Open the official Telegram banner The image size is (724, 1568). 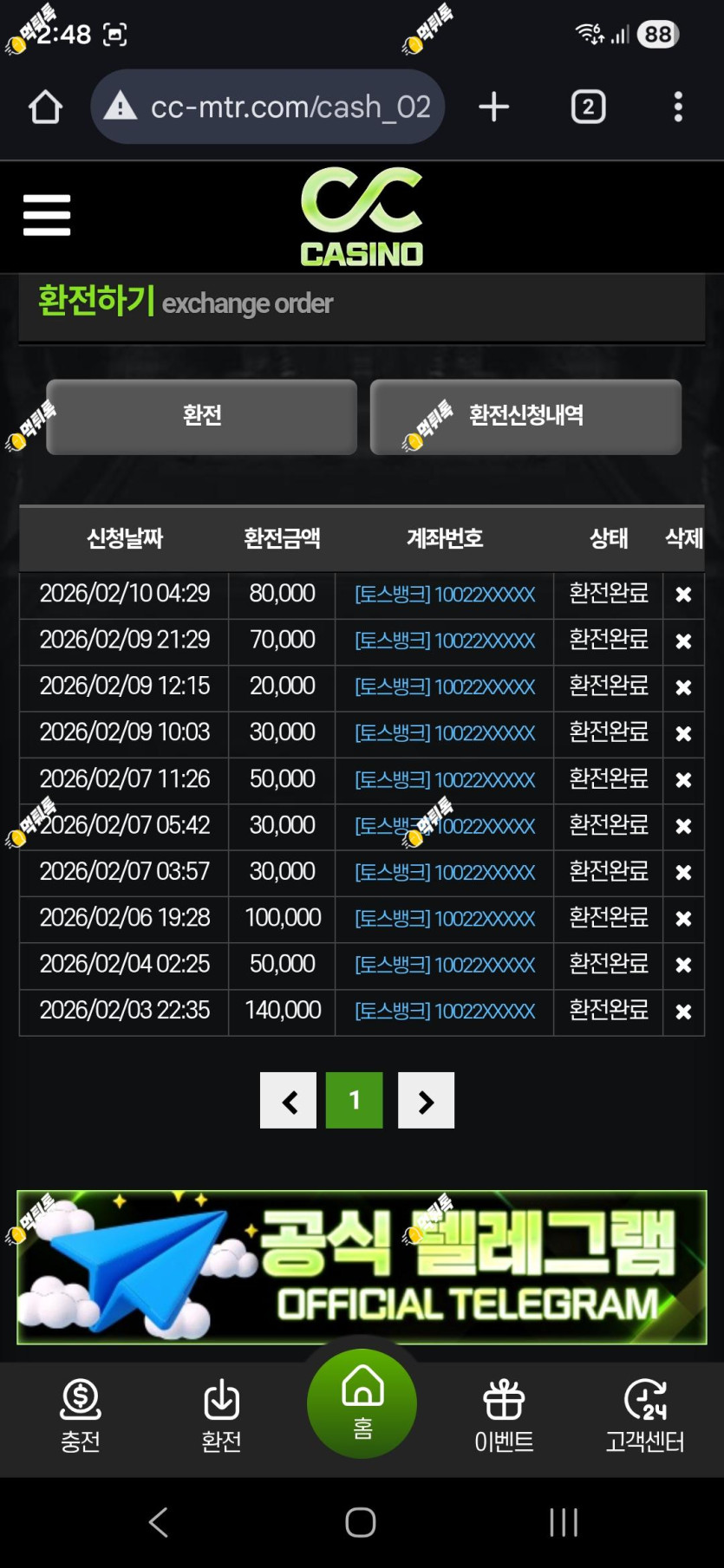click(x=362, y=1267)
